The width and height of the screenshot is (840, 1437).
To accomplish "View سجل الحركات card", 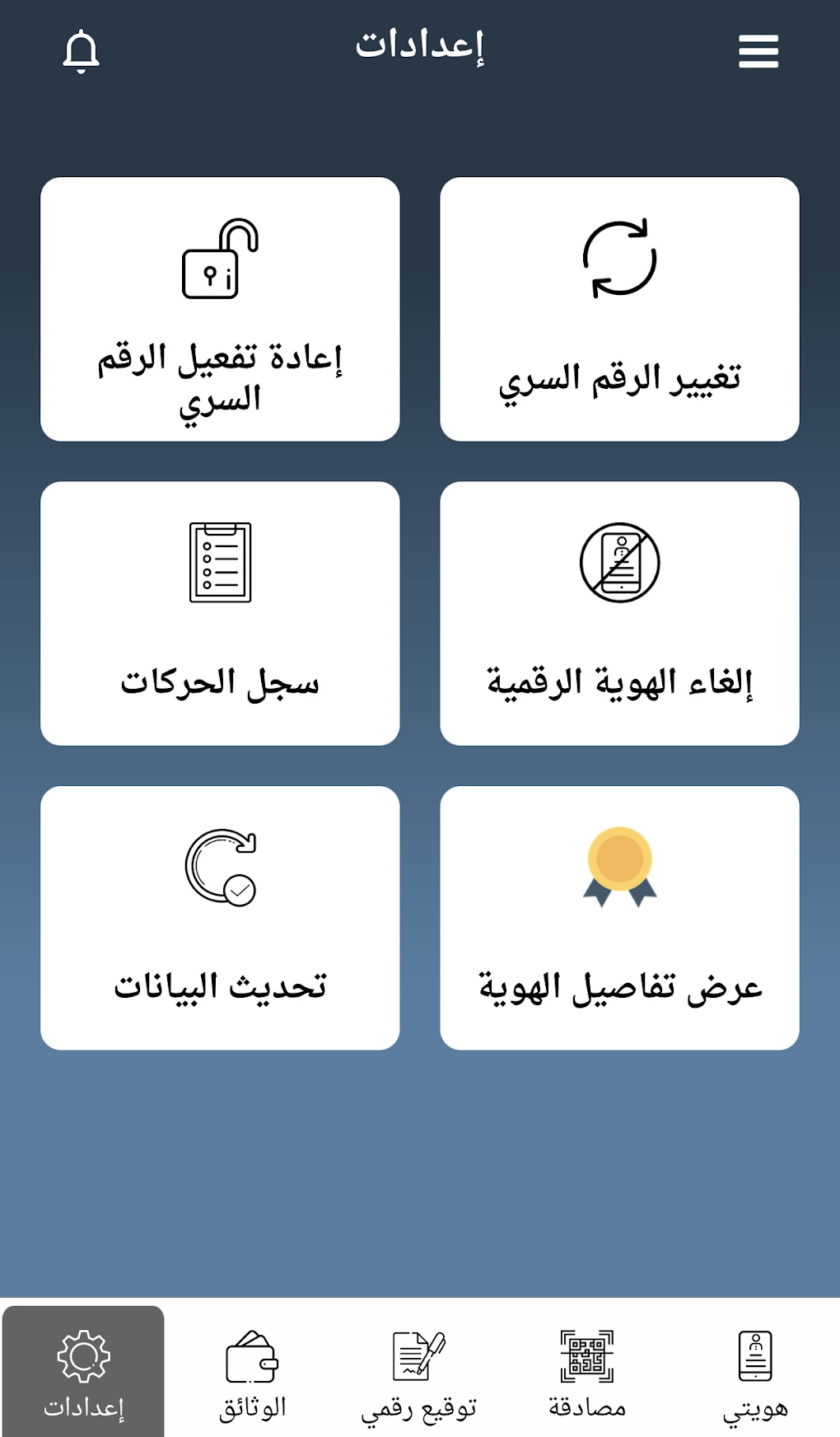I will (x=220, y=613).
